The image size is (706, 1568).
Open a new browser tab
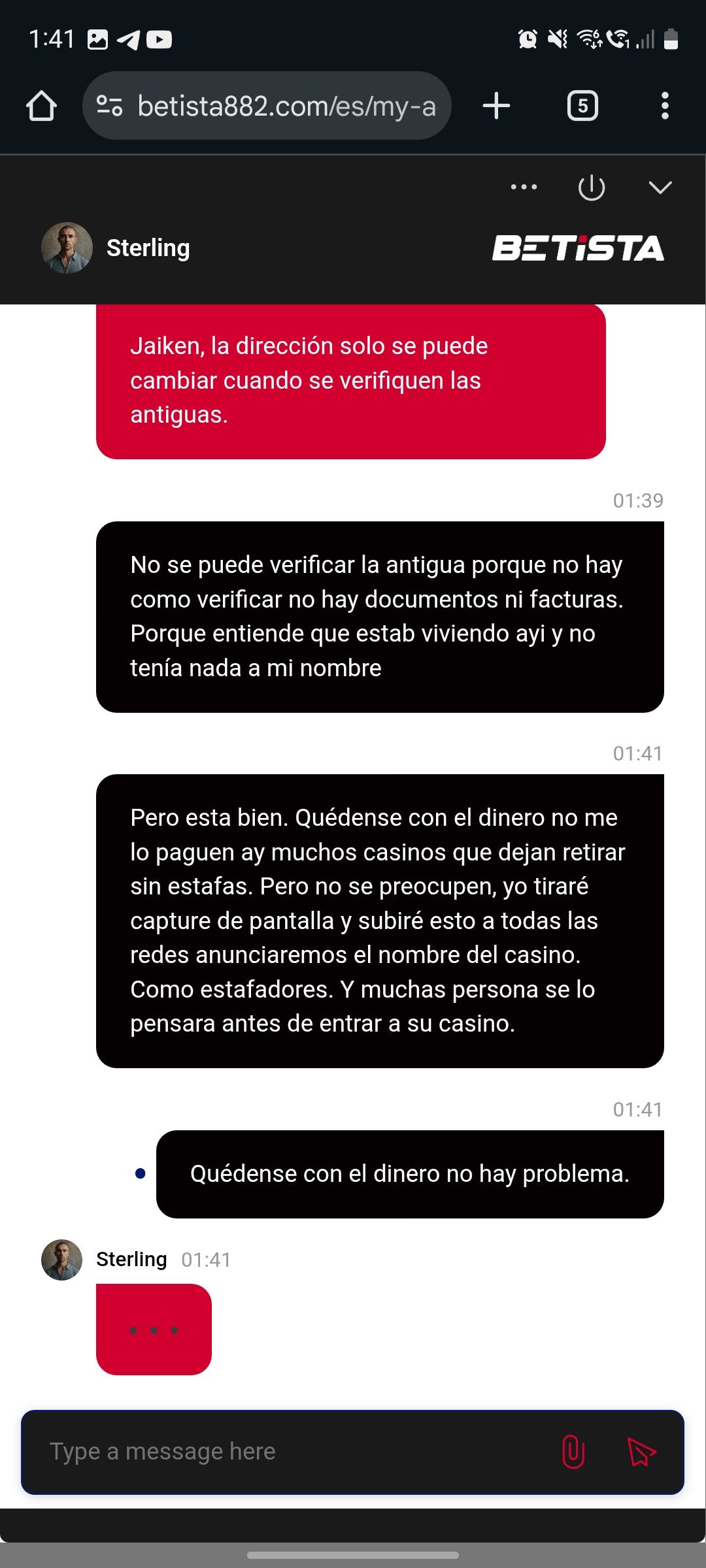[x=496, y=106]
